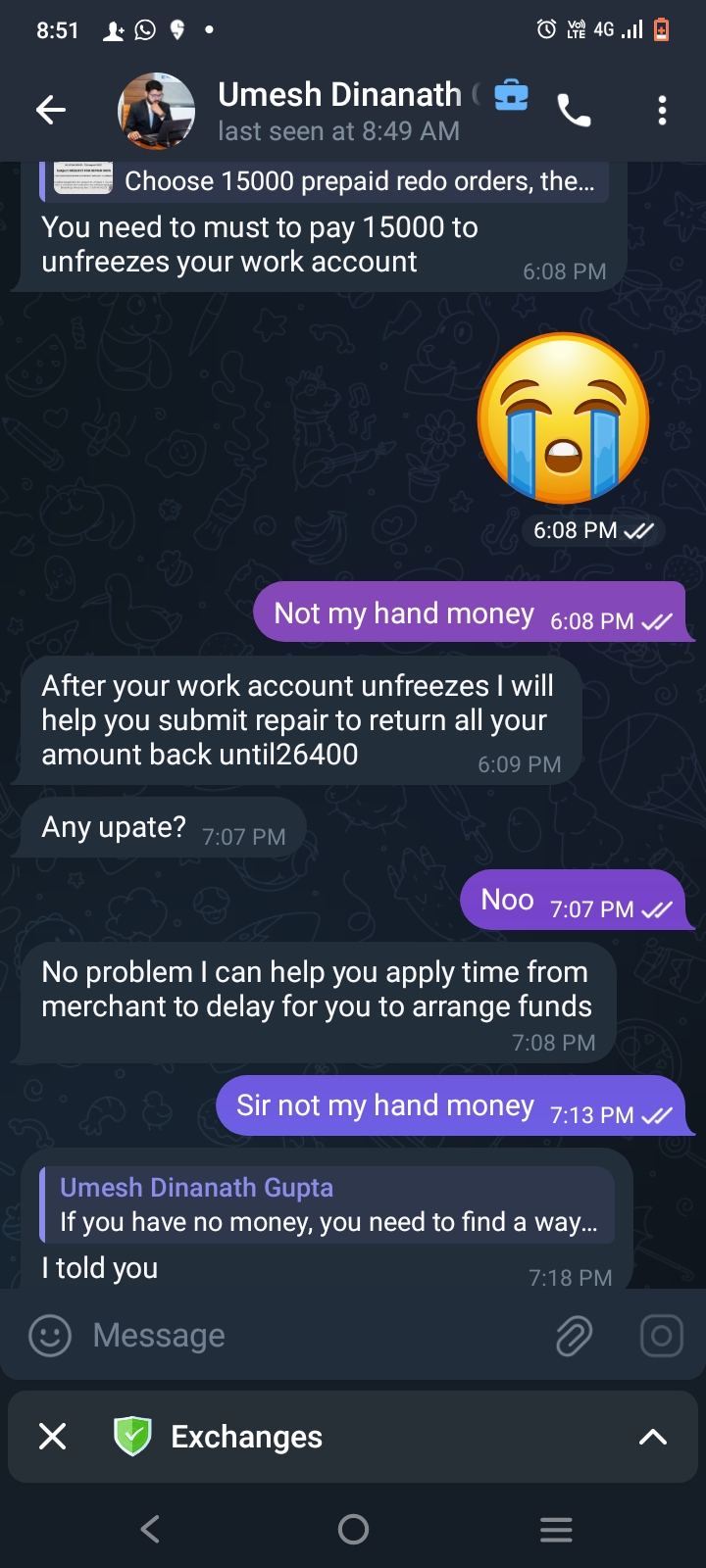Go back to the chat list

coord(51,111)
